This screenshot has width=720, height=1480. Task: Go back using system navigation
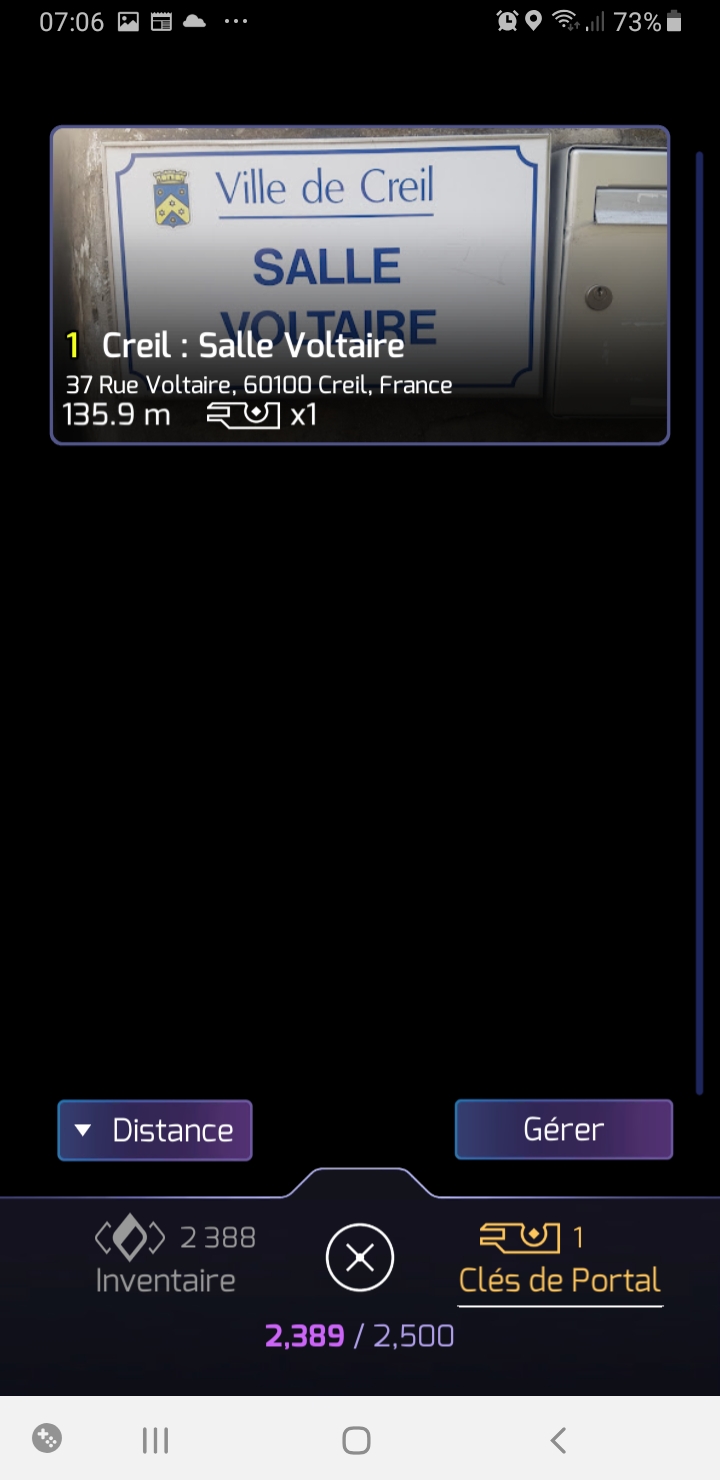click(558, 1440)
